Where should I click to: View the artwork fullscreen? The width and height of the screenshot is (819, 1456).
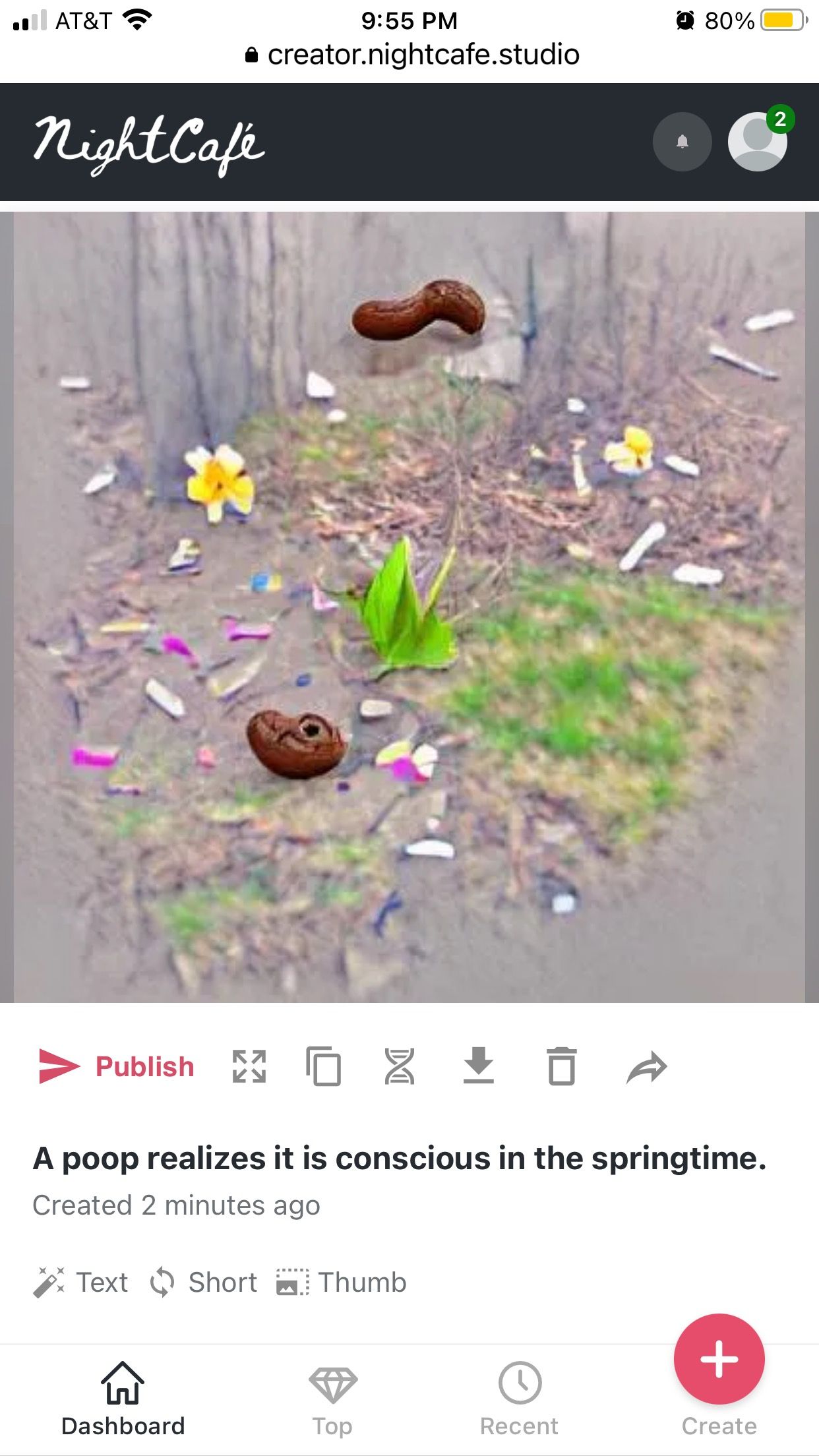coord(249,1066)
